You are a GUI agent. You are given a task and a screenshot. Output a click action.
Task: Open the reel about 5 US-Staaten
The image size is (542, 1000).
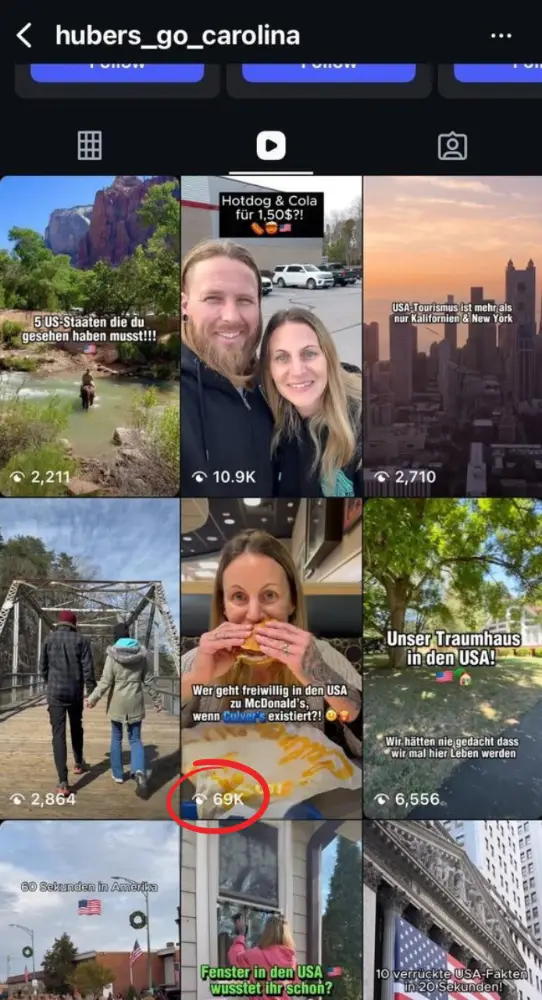pyautogui.click(x=90, y=336)
